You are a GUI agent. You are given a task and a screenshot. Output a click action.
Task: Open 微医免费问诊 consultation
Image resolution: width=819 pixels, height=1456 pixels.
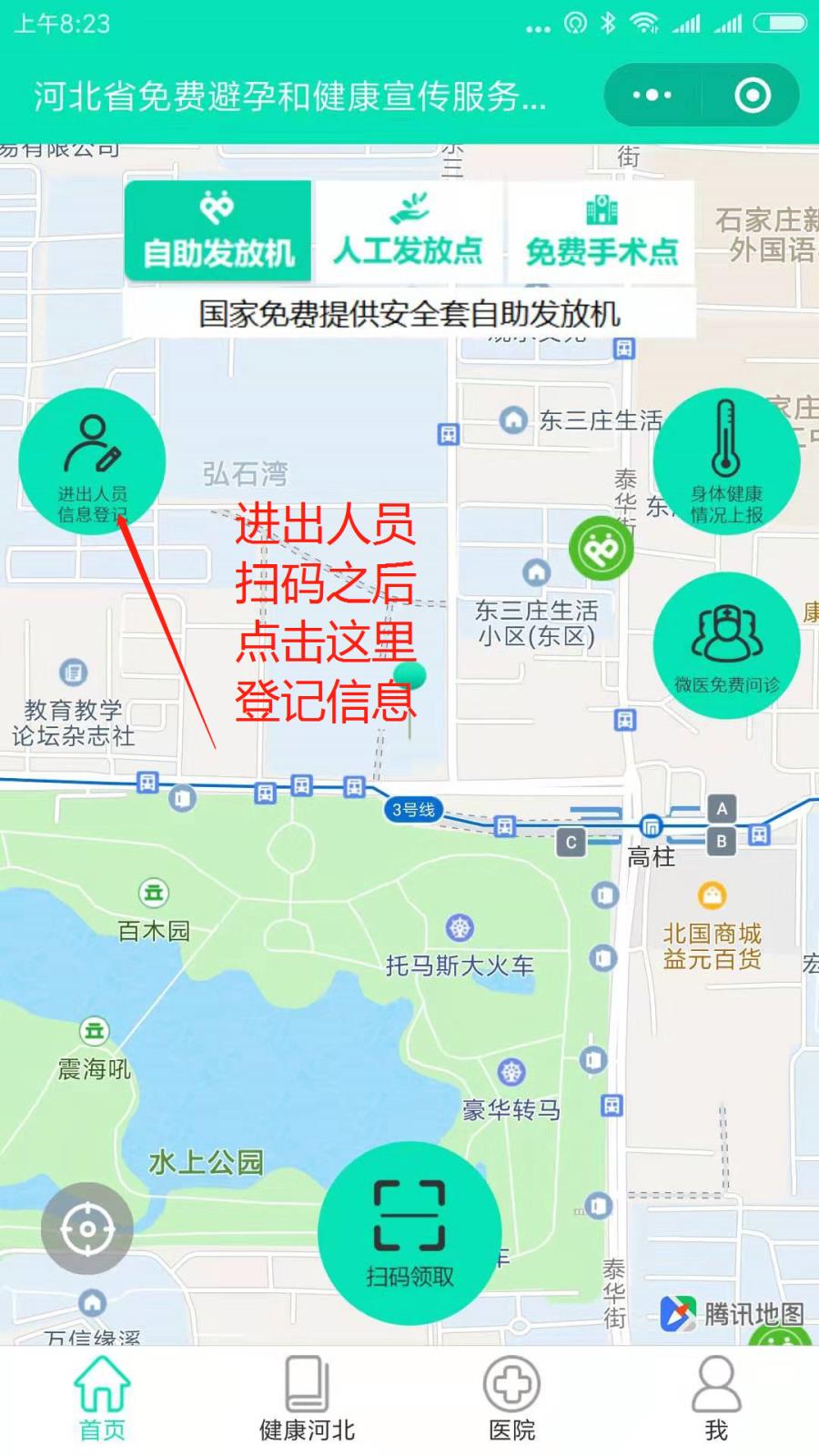click(726, 645)
